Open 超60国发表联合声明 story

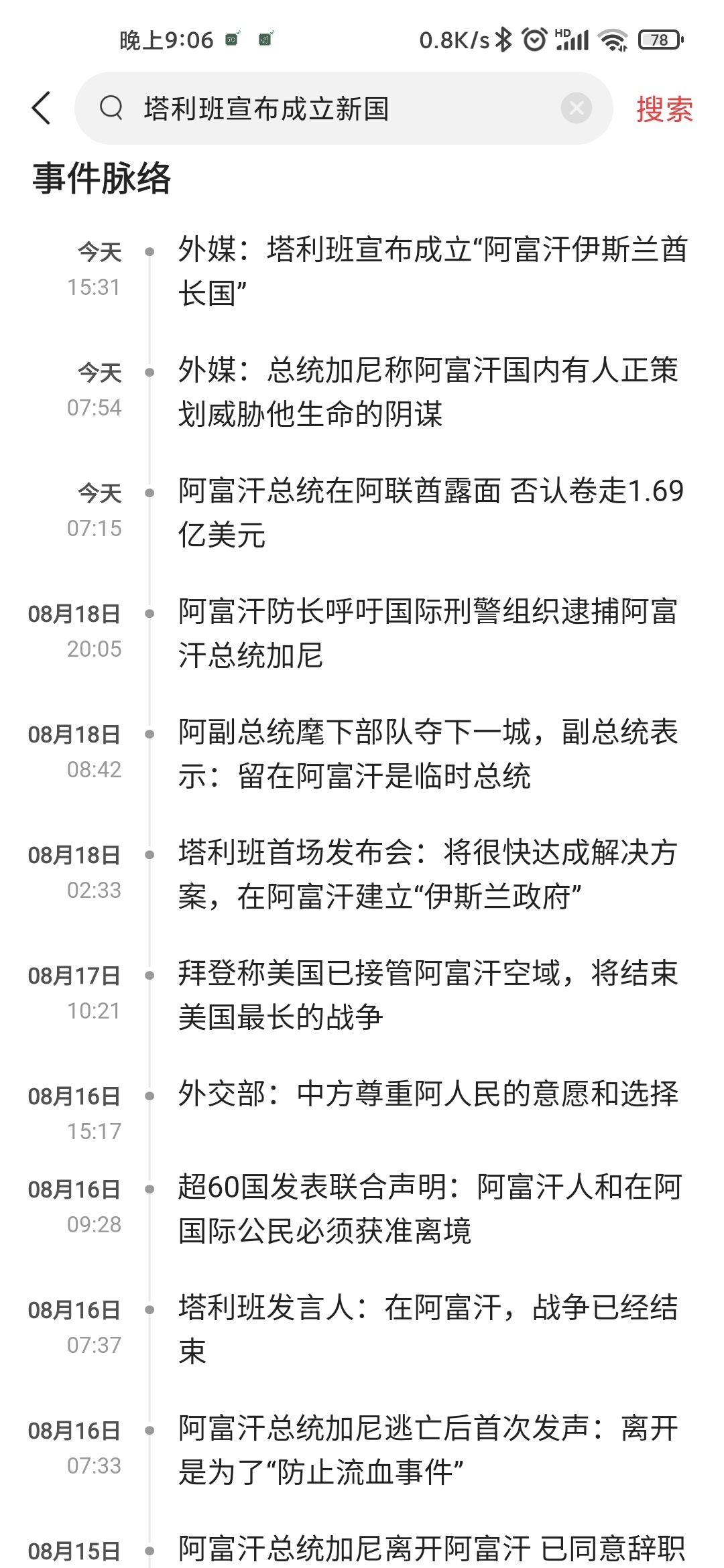click(430, 1209)
